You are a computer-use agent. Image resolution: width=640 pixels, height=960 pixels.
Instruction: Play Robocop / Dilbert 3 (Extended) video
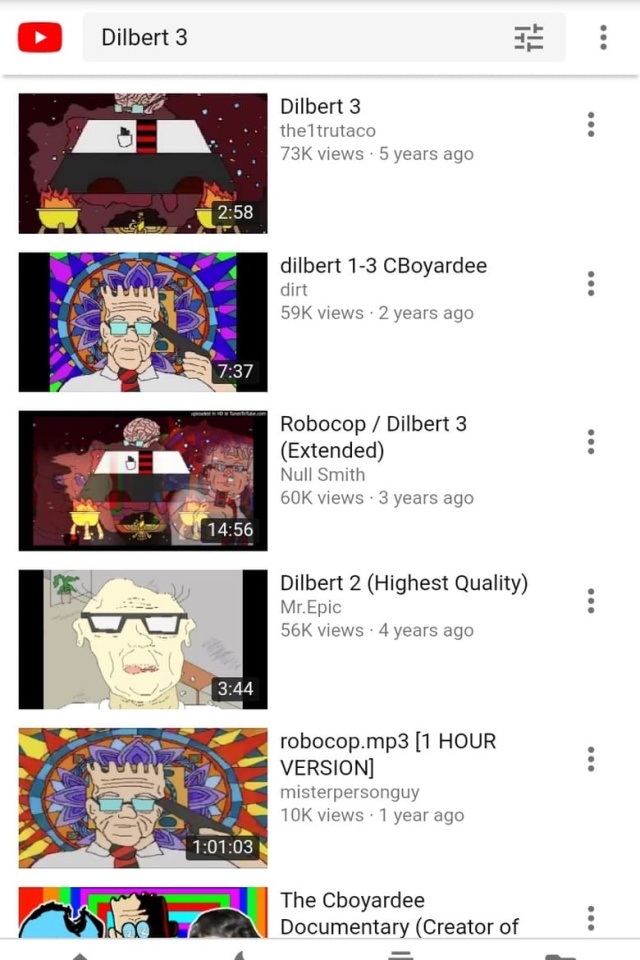(143, 480)
